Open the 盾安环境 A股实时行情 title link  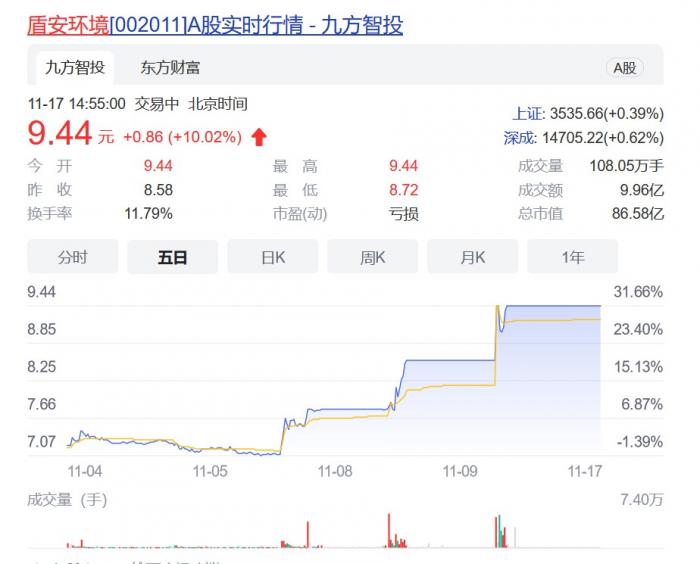coord(215,24)
